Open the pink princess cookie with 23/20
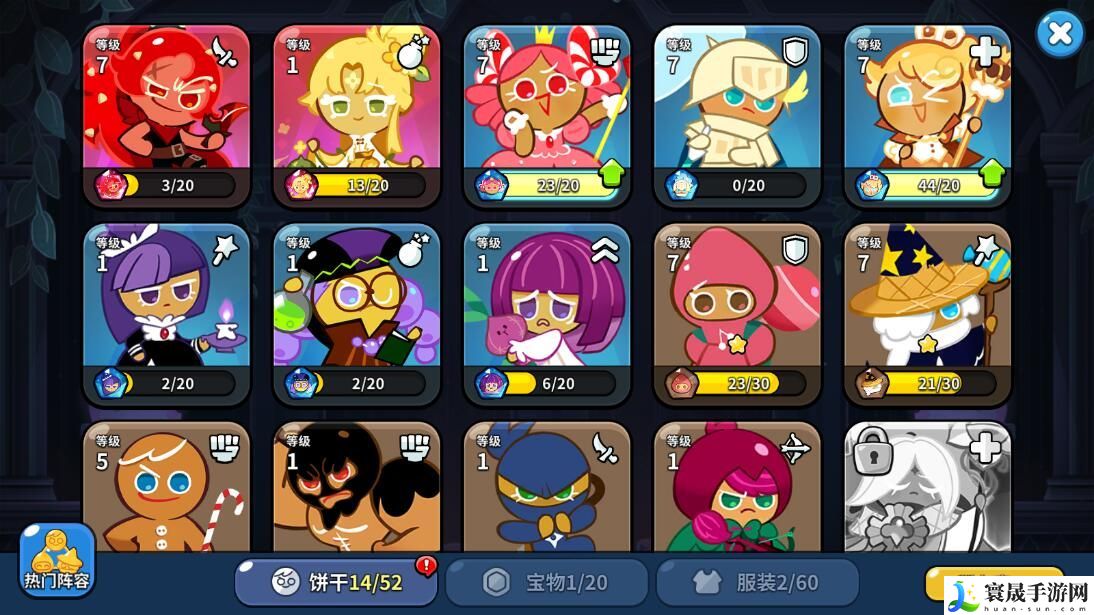The height and width of the screenshot is (615, 1094). pos(547,110)
